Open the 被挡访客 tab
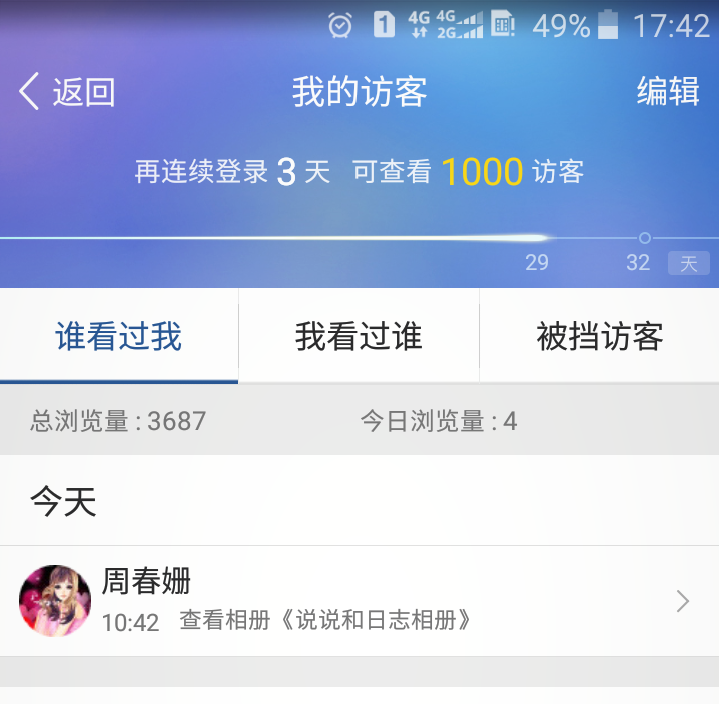Viewport: 719px width, 704px height. 599,337
